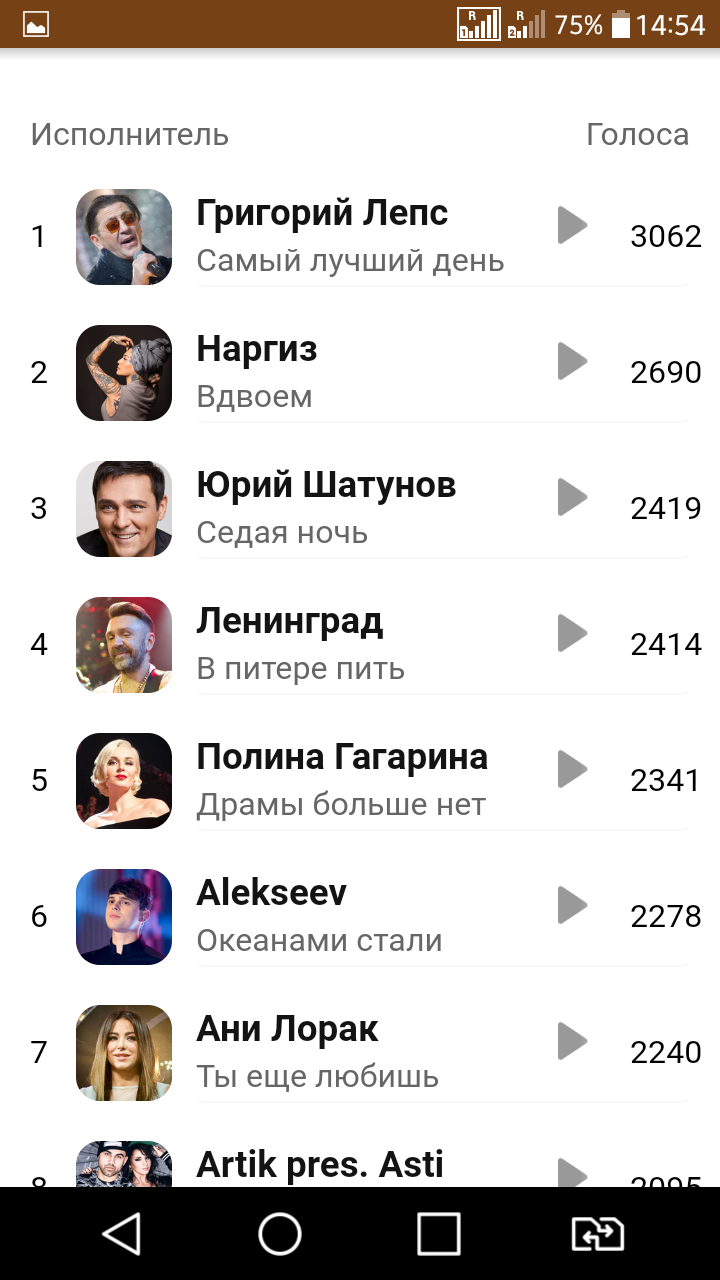Play Полина Гагарина's Драмы больше нет
The width and height of the screenshot is (720, 1280).
(x=572, y=769)
